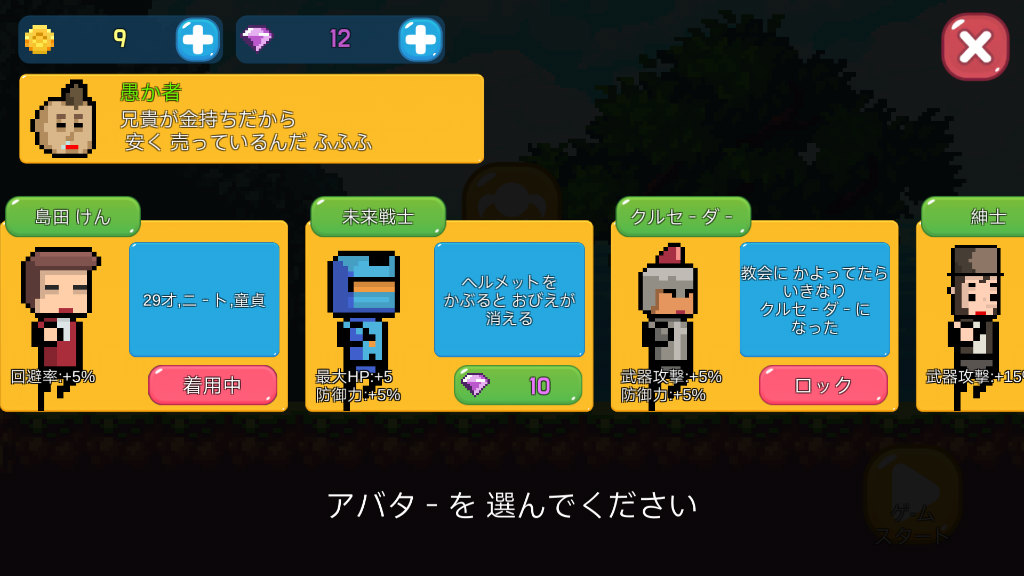Add more purple gems with plus button
This screenshot has width=1024, height=576.
[421, 40]
